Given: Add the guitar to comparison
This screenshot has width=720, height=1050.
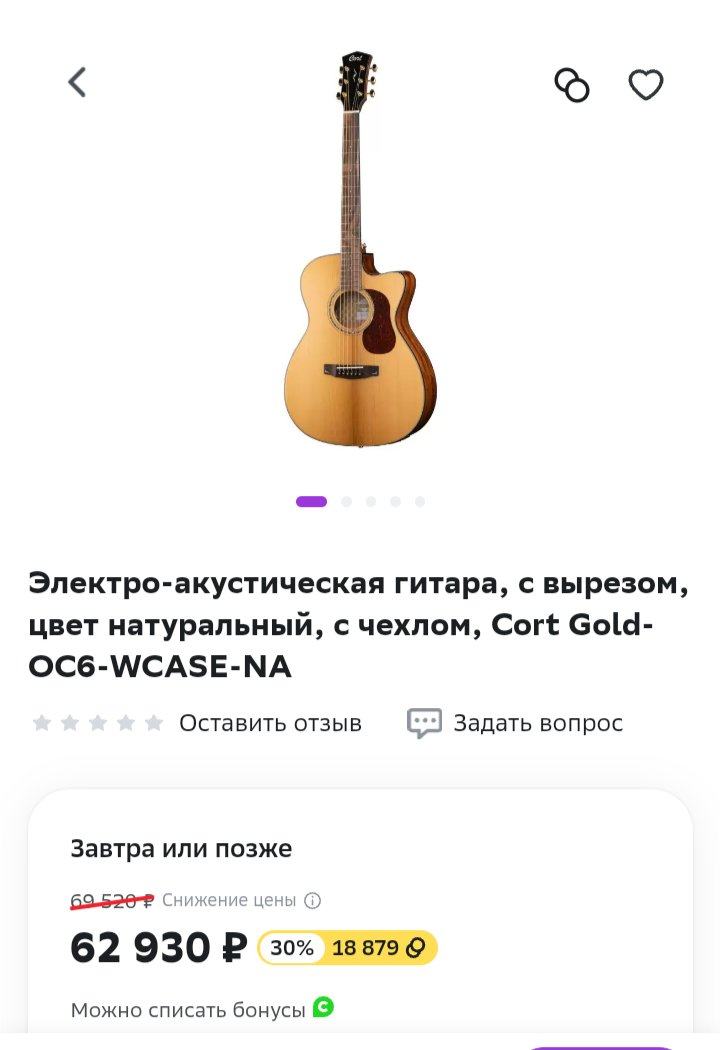Looking at the screenshot, I should pyautogui.click(x=572, y=85).
